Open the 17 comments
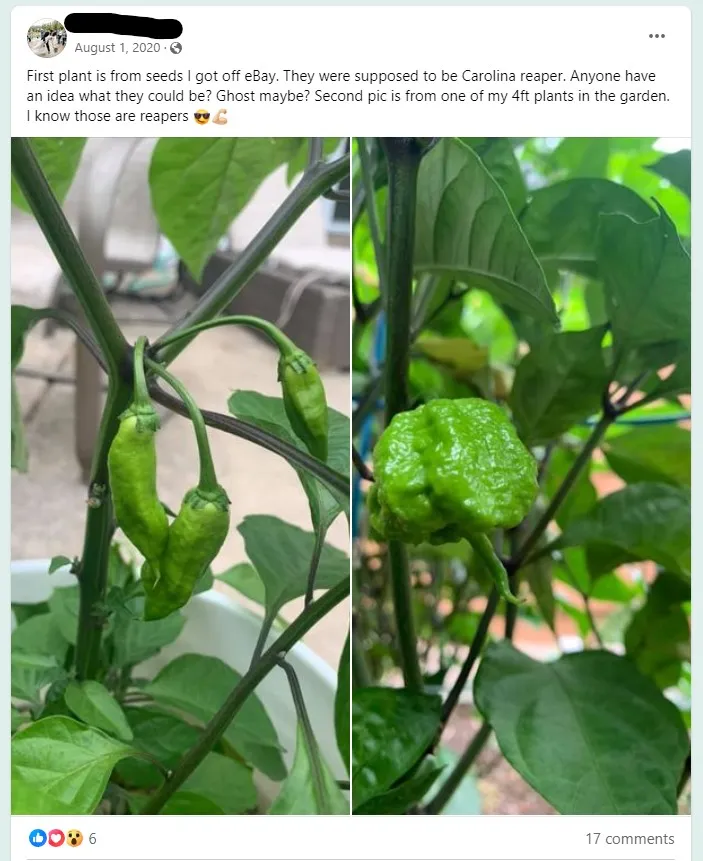This screenshot has height=861, width=703. click(x=630, y=838)
